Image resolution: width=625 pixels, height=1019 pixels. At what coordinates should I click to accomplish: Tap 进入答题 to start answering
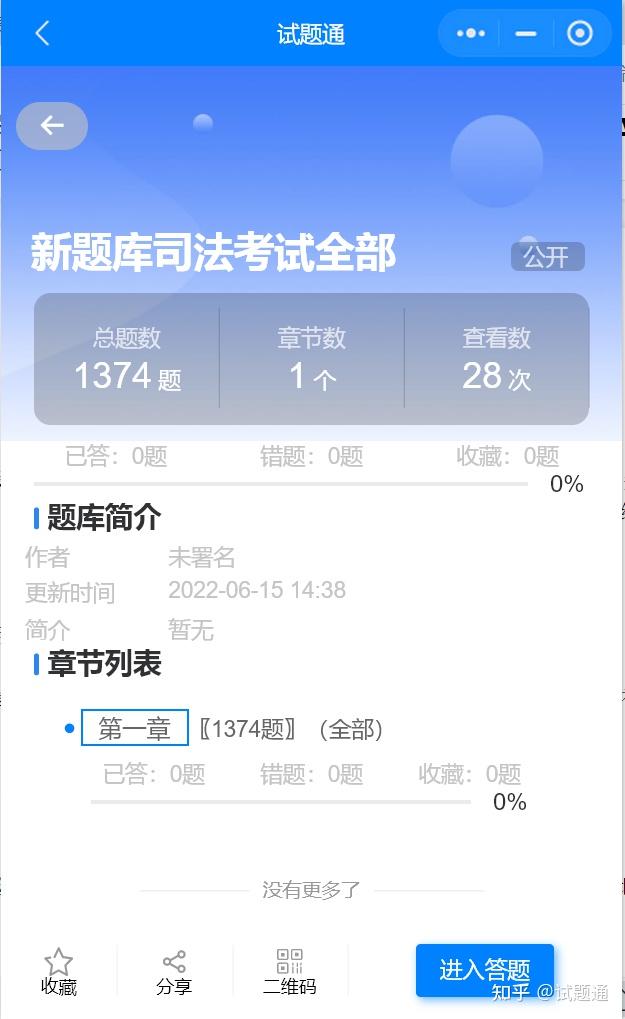[x=484, y=969]
